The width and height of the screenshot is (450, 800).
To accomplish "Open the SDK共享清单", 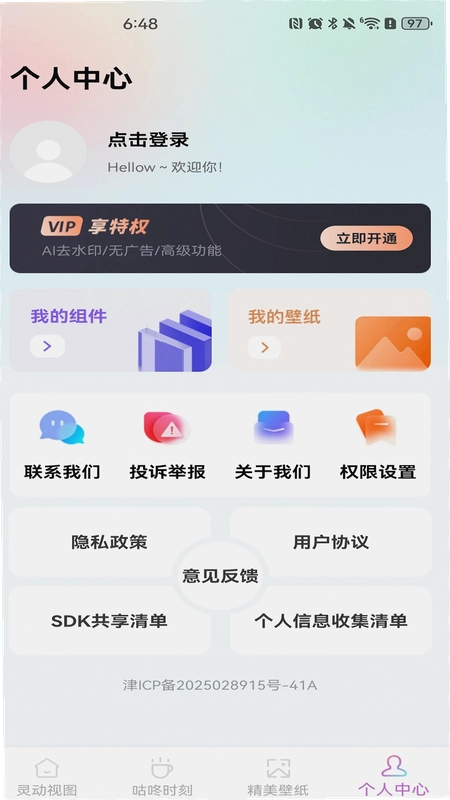I will tap(109, 621).
